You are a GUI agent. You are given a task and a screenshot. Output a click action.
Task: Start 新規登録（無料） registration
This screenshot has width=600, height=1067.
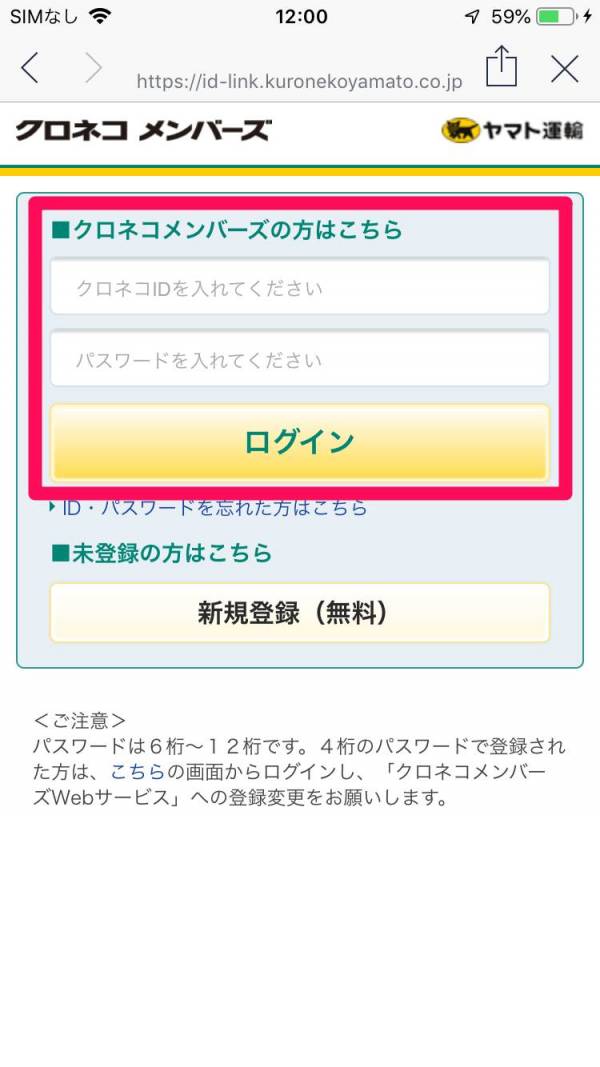coord(300,612)
